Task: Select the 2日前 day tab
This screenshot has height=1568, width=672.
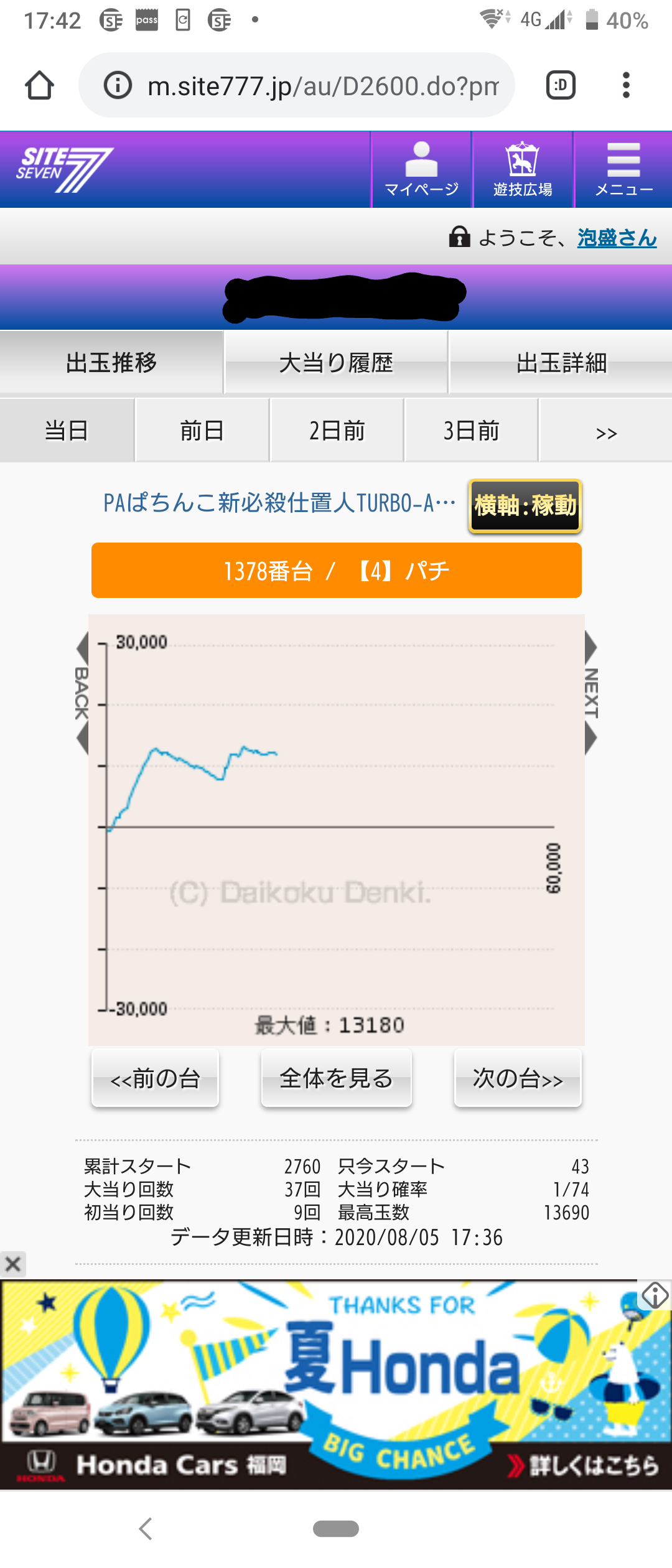Action: click(x=337, y=431)
